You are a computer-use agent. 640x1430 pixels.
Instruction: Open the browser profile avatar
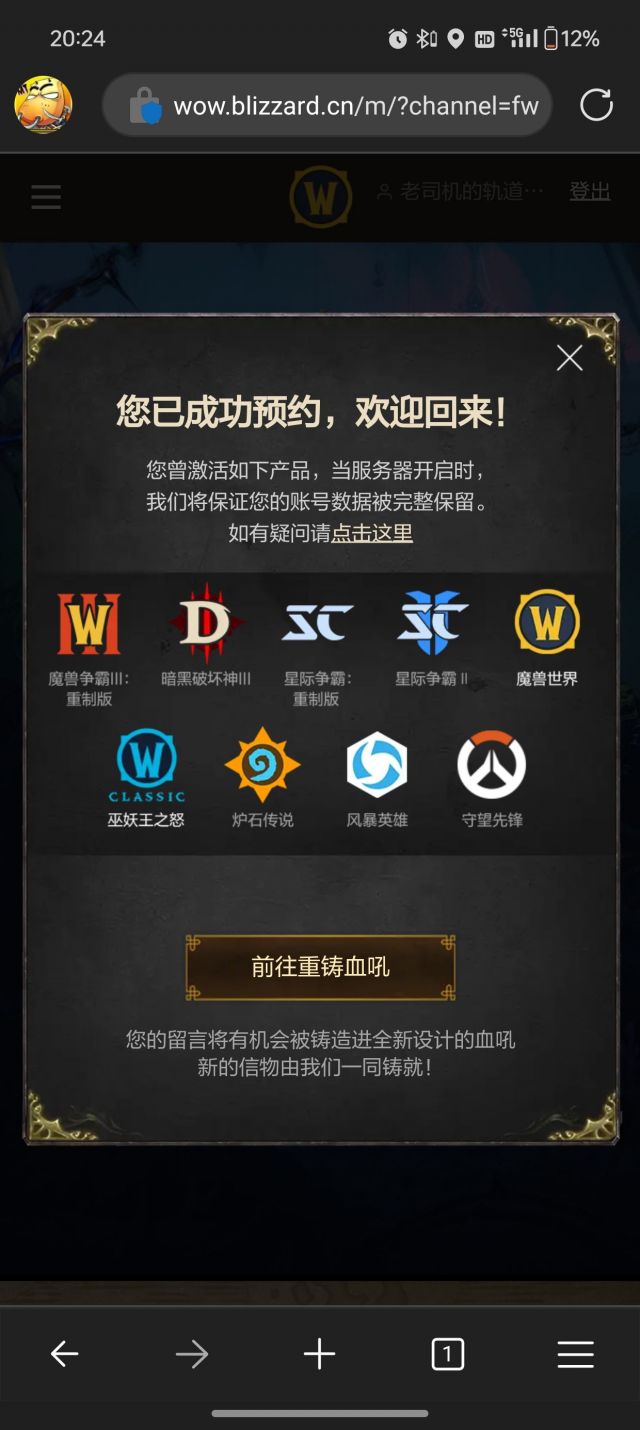[43, 104]
